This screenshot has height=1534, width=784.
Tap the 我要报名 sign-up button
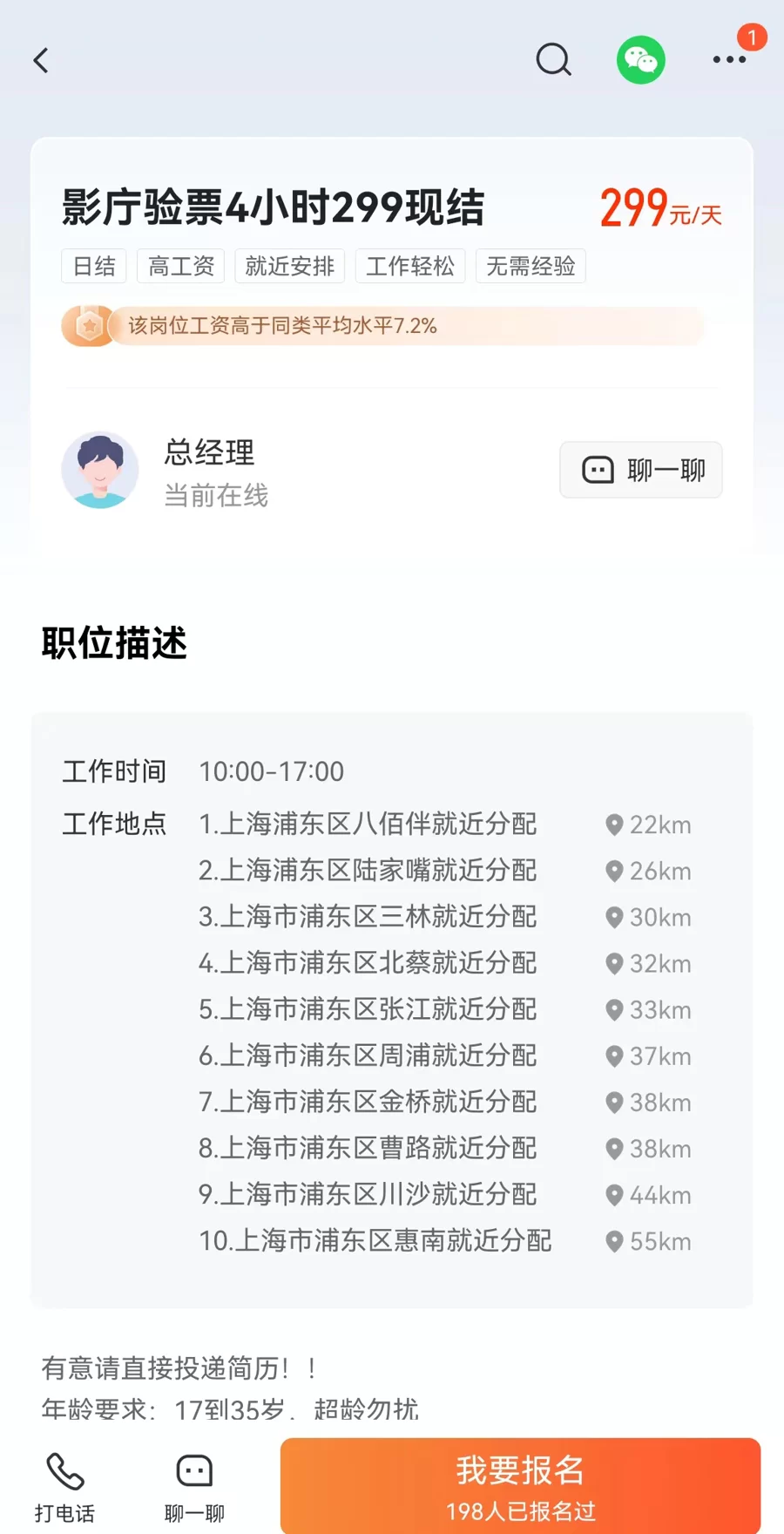(519, 1486)
